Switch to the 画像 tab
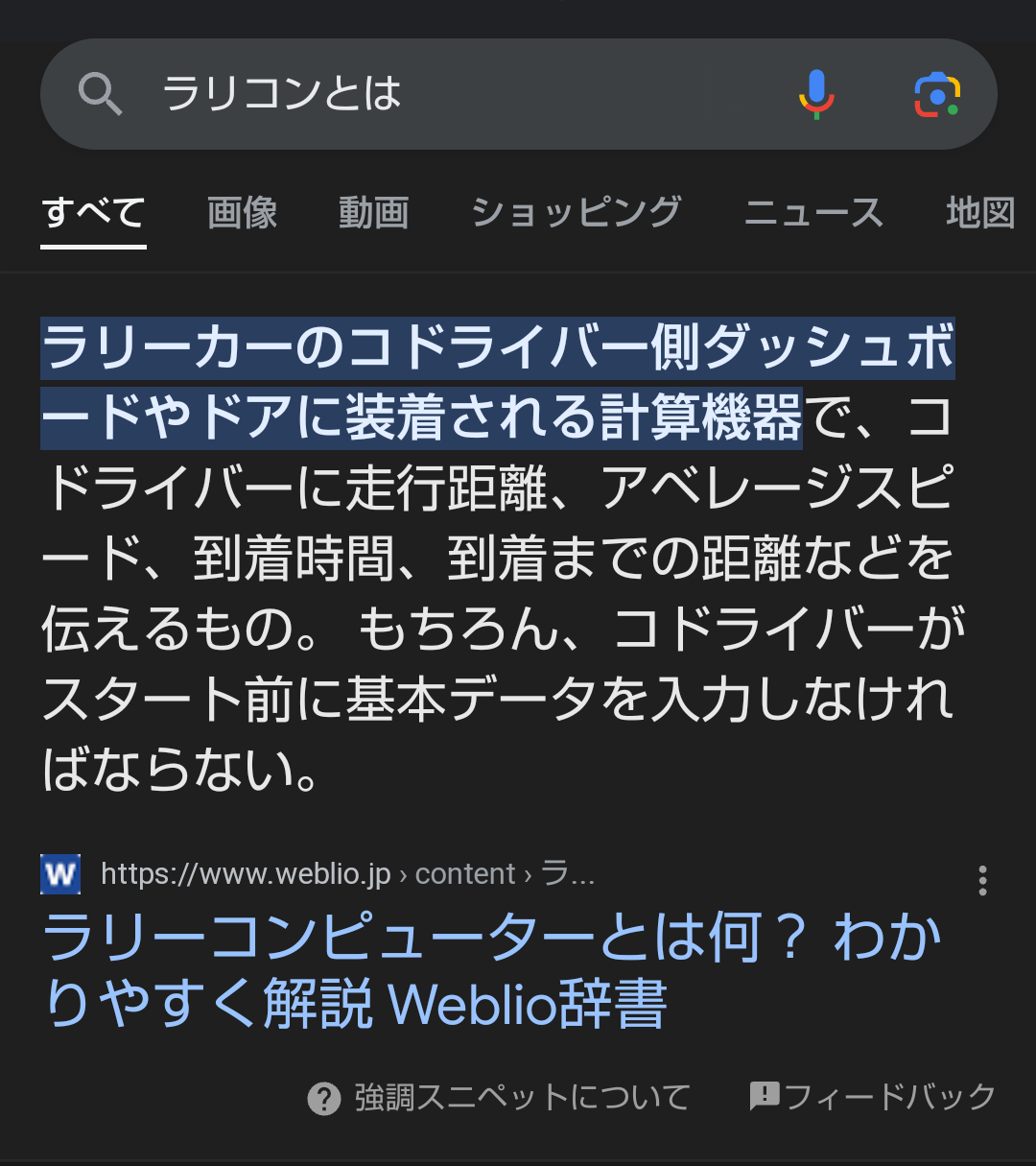The width and height of the screenshot is (1036, 1166). [x=243, y=213]
